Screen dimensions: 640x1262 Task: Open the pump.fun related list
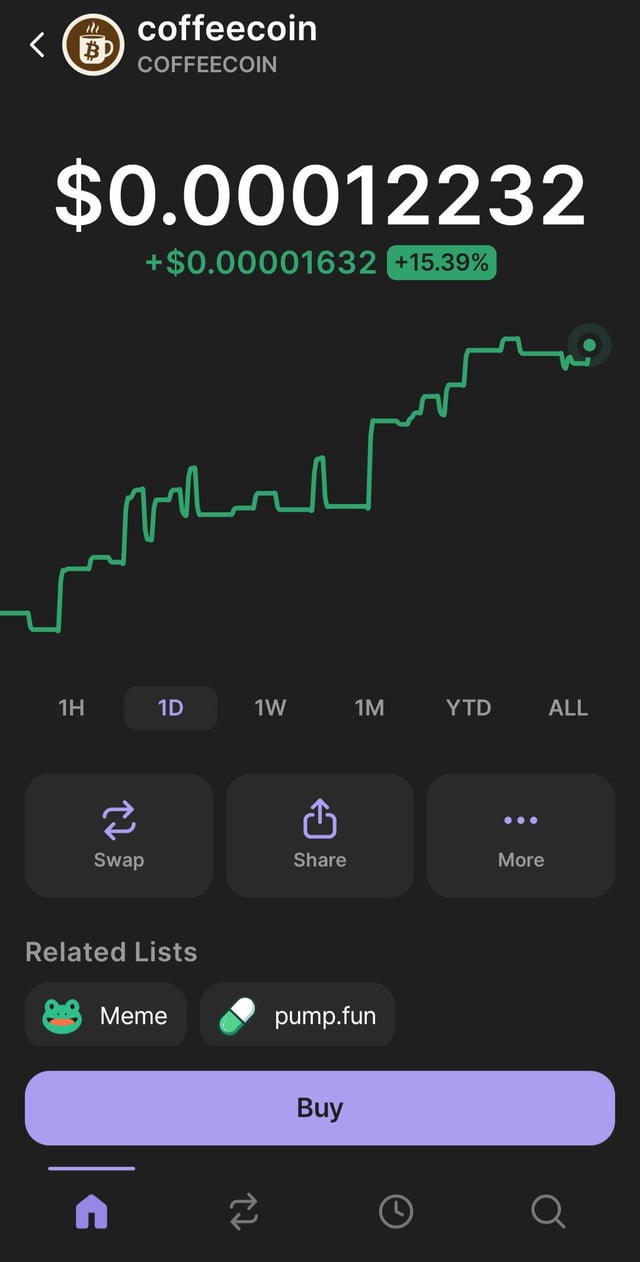click(x=297, y=1016)
